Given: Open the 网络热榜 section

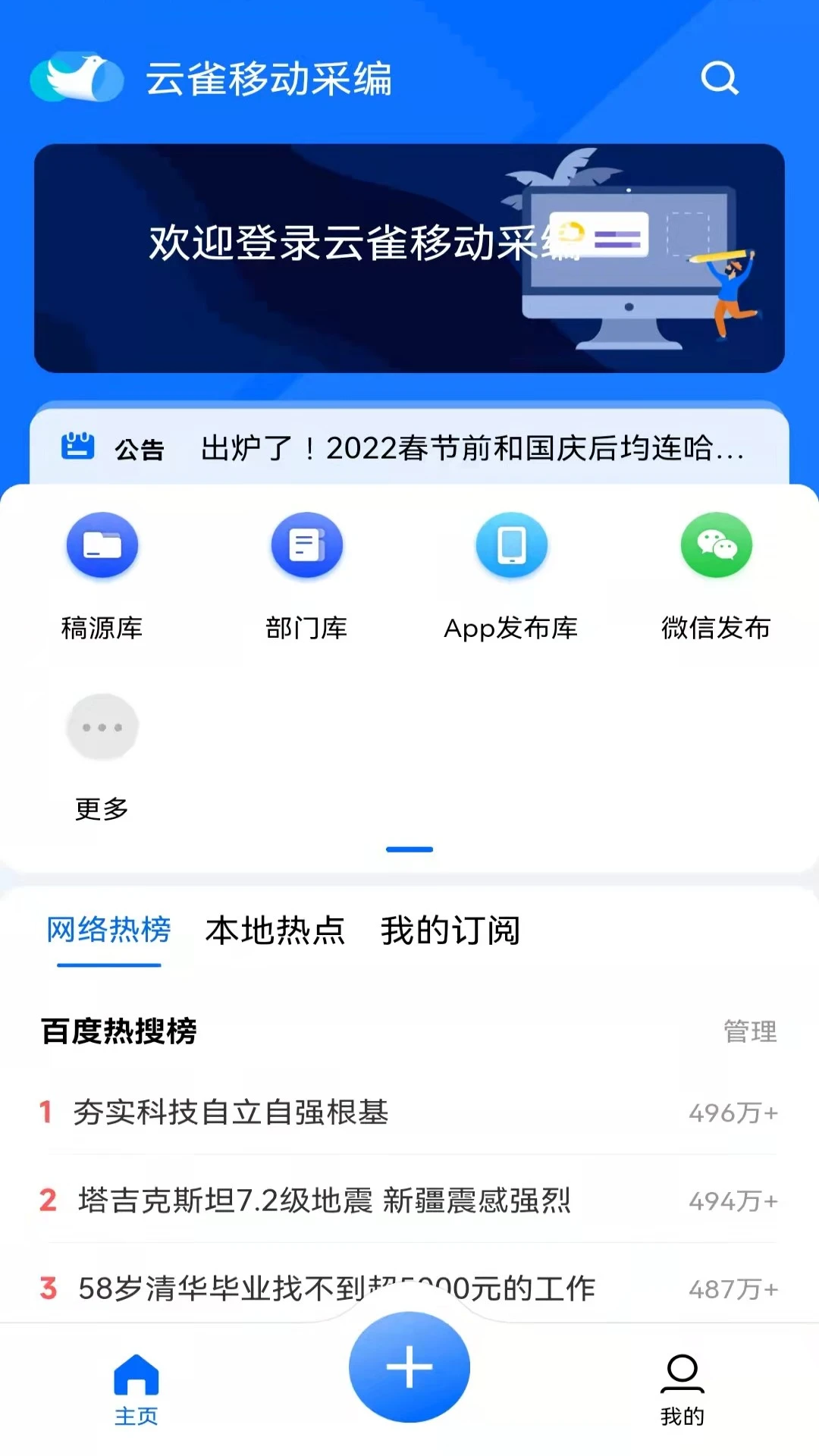Looking at the screenshot, I should point(108,931).
